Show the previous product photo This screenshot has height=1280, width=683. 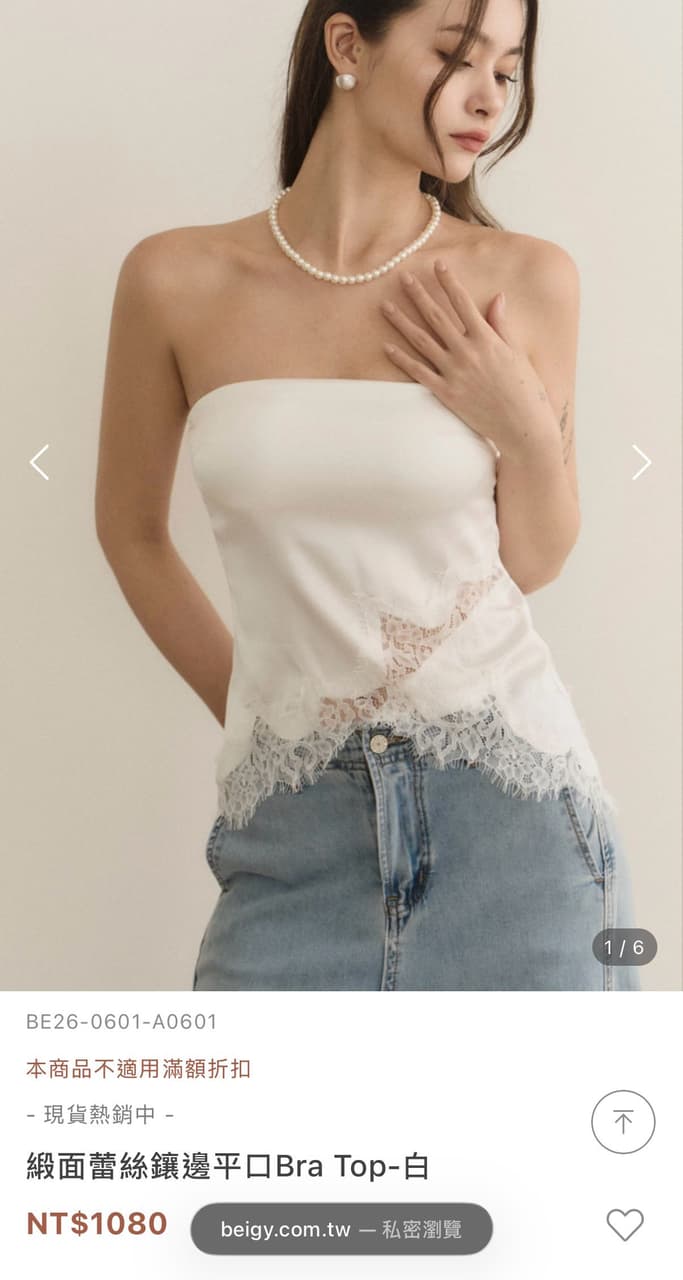click(x=39, y=462)
